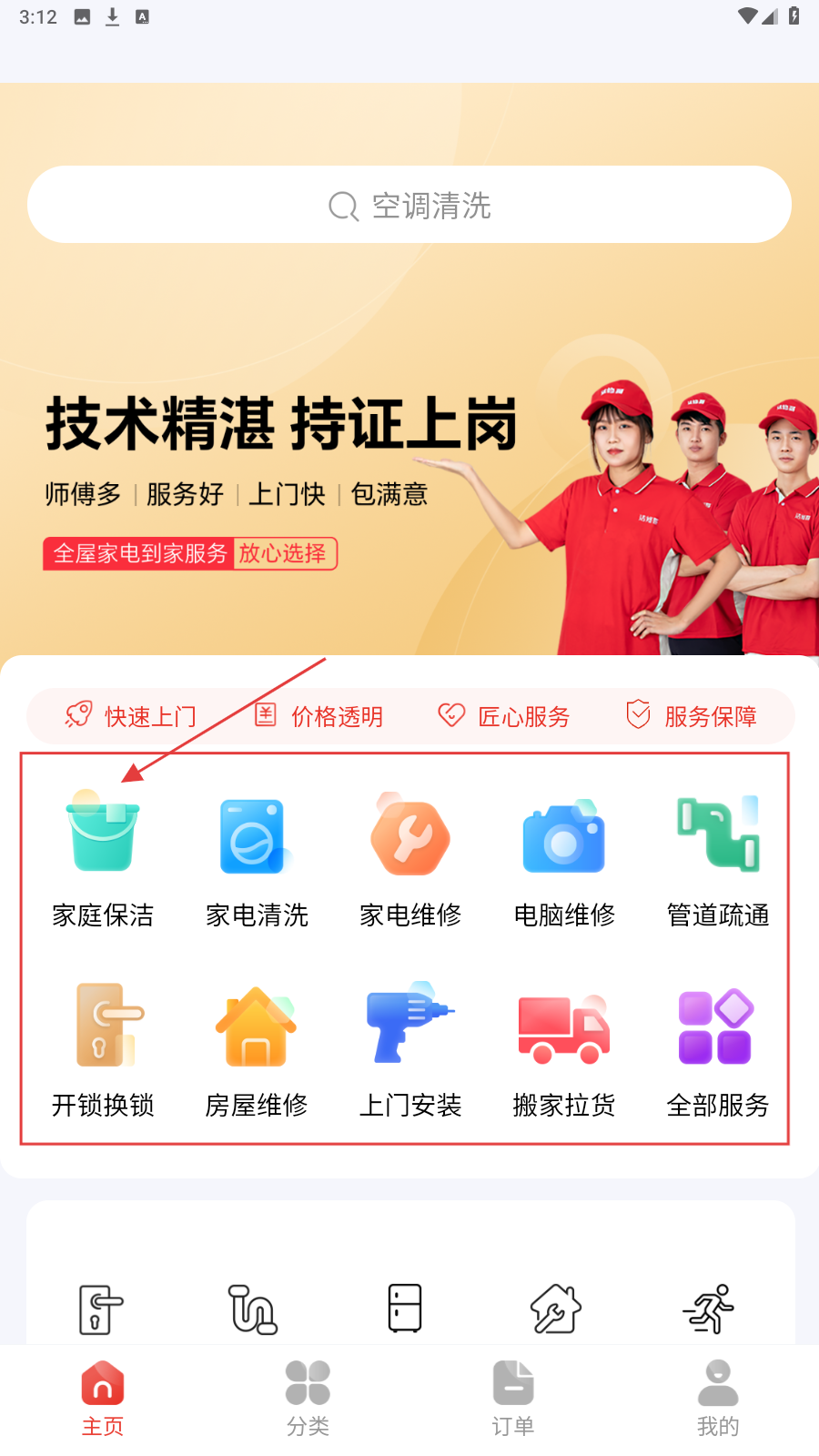Open 搬家拉货 service

[x=564, y=1048]
